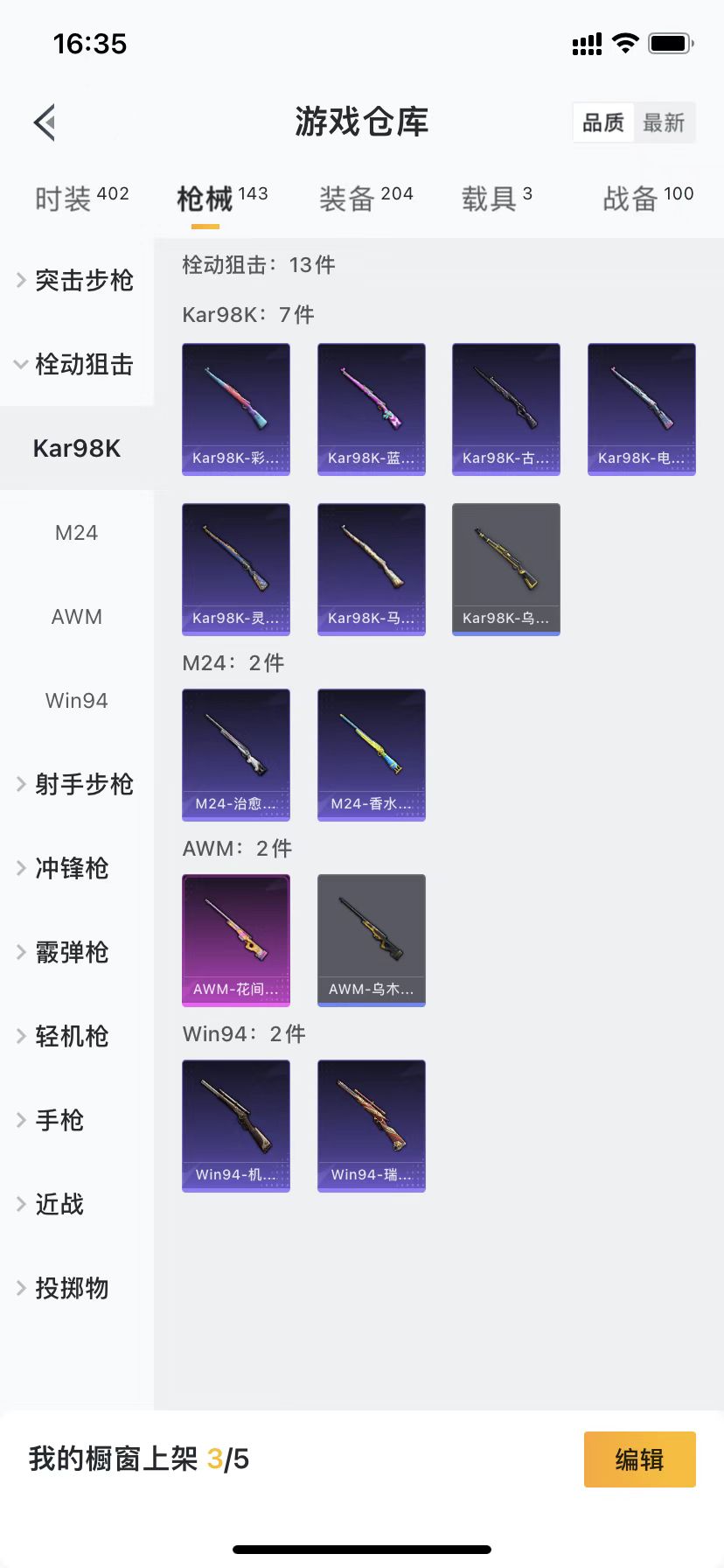Viewport: 724px width, 1568px height.
Task: Collapse the 栓动狙击 category
Action: (x=76, y=364)
